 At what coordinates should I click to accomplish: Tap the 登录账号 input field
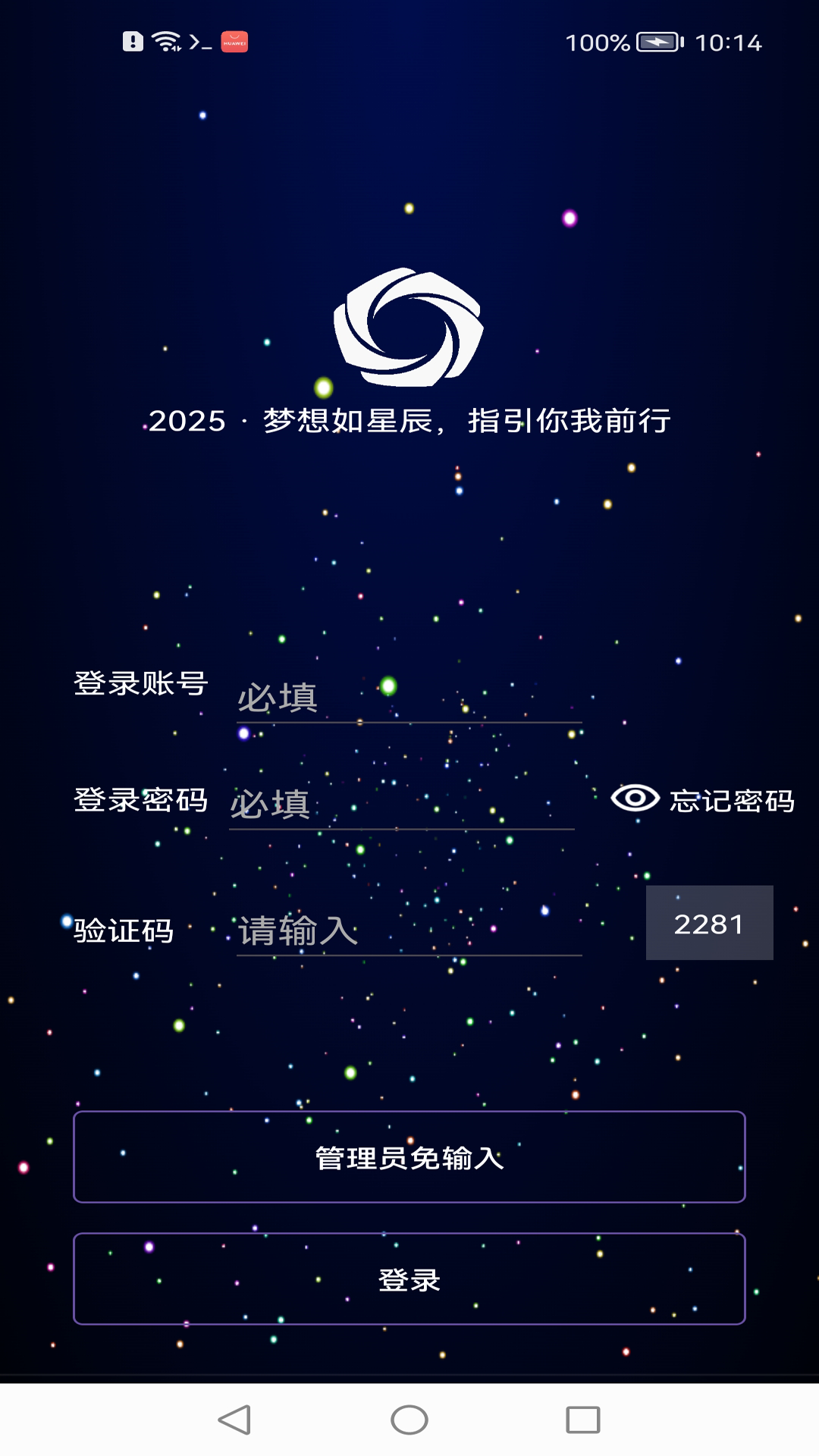tap(409, 698)
